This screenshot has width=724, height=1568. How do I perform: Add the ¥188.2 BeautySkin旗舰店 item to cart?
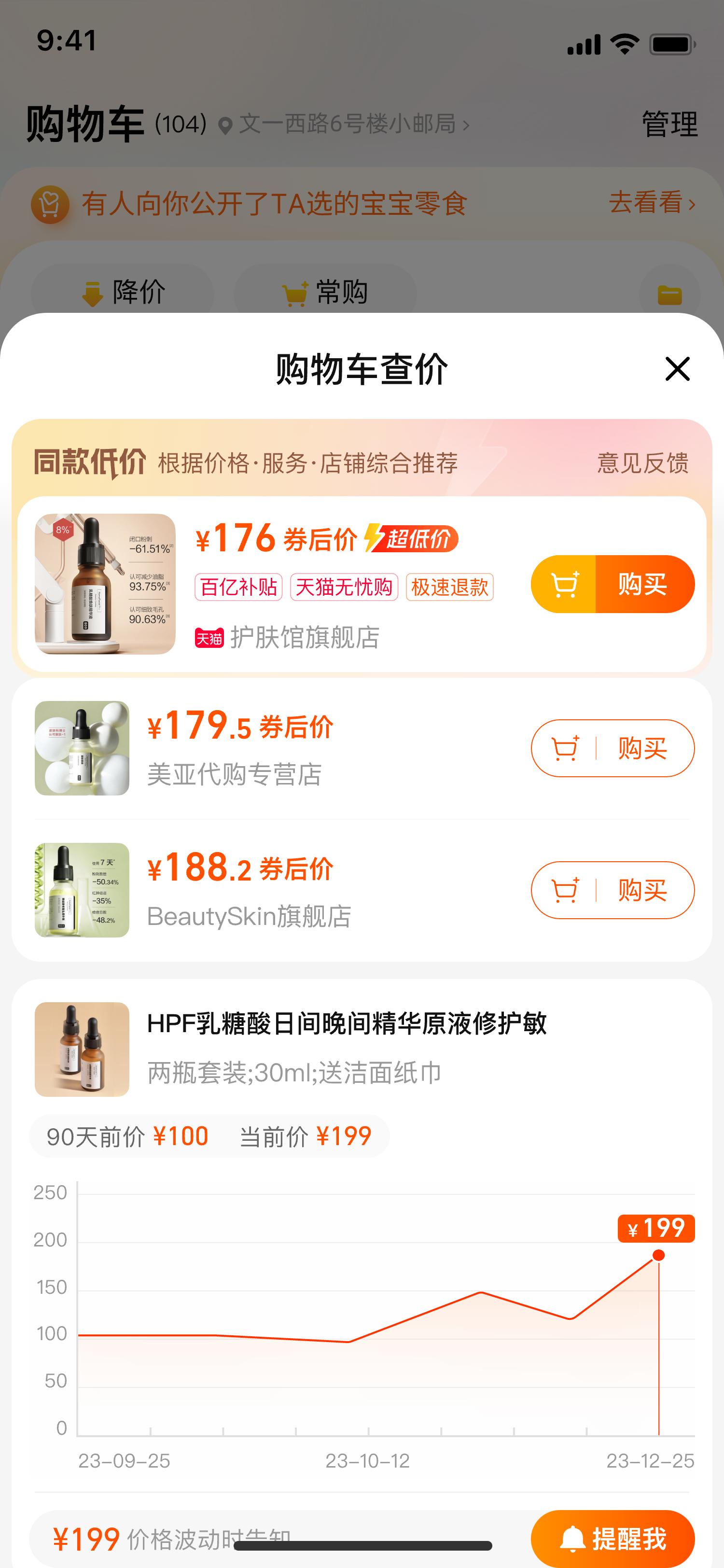click(564, 890)
